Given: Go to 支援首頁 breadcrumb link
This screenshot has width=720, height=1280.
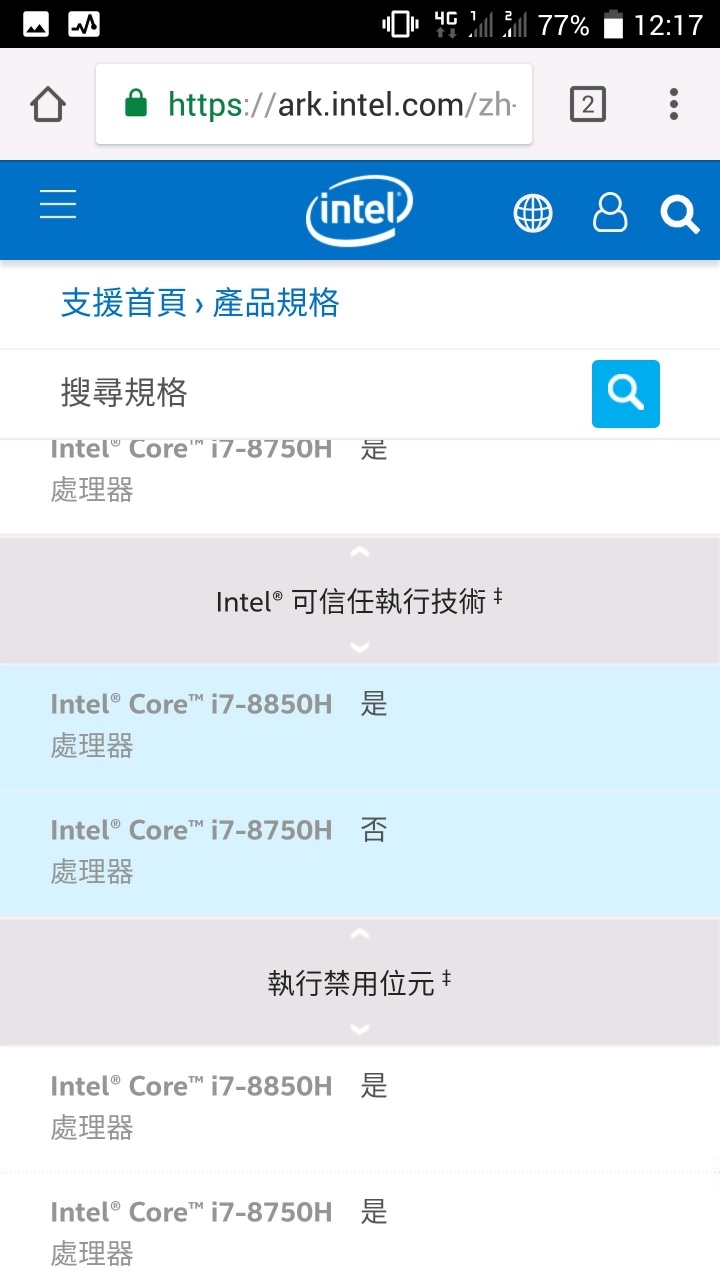Looking at the screenshot, I should 123,303.
